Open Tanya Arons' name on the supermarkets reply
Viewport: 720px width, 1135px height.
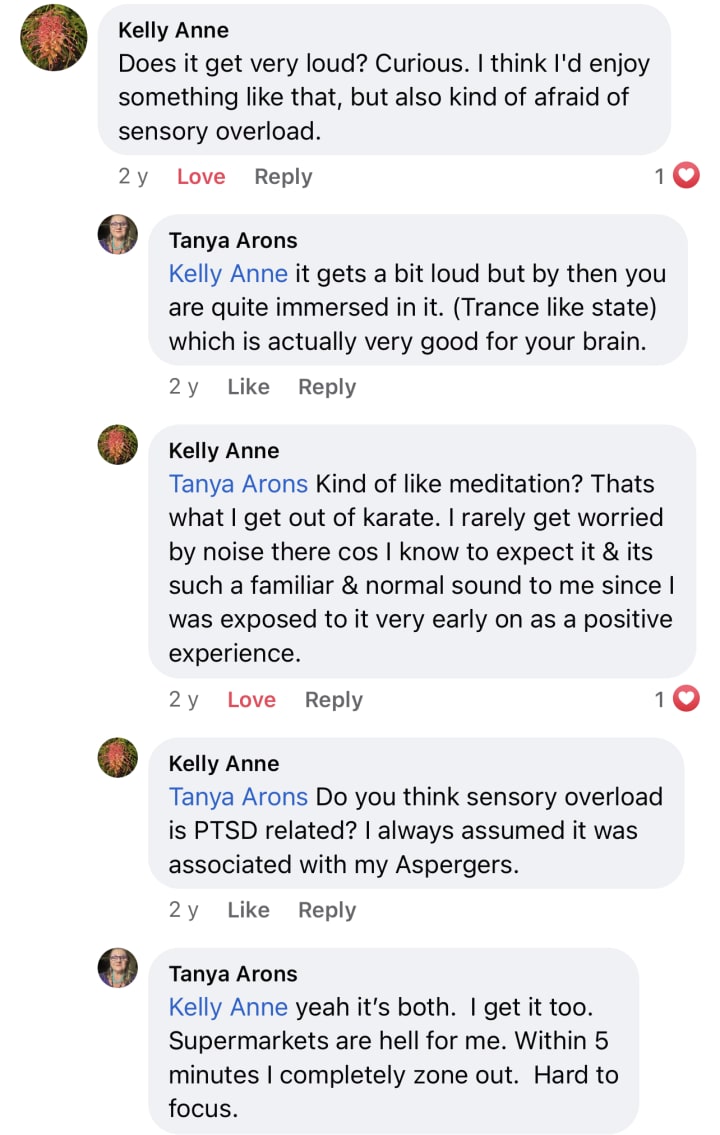233,973
